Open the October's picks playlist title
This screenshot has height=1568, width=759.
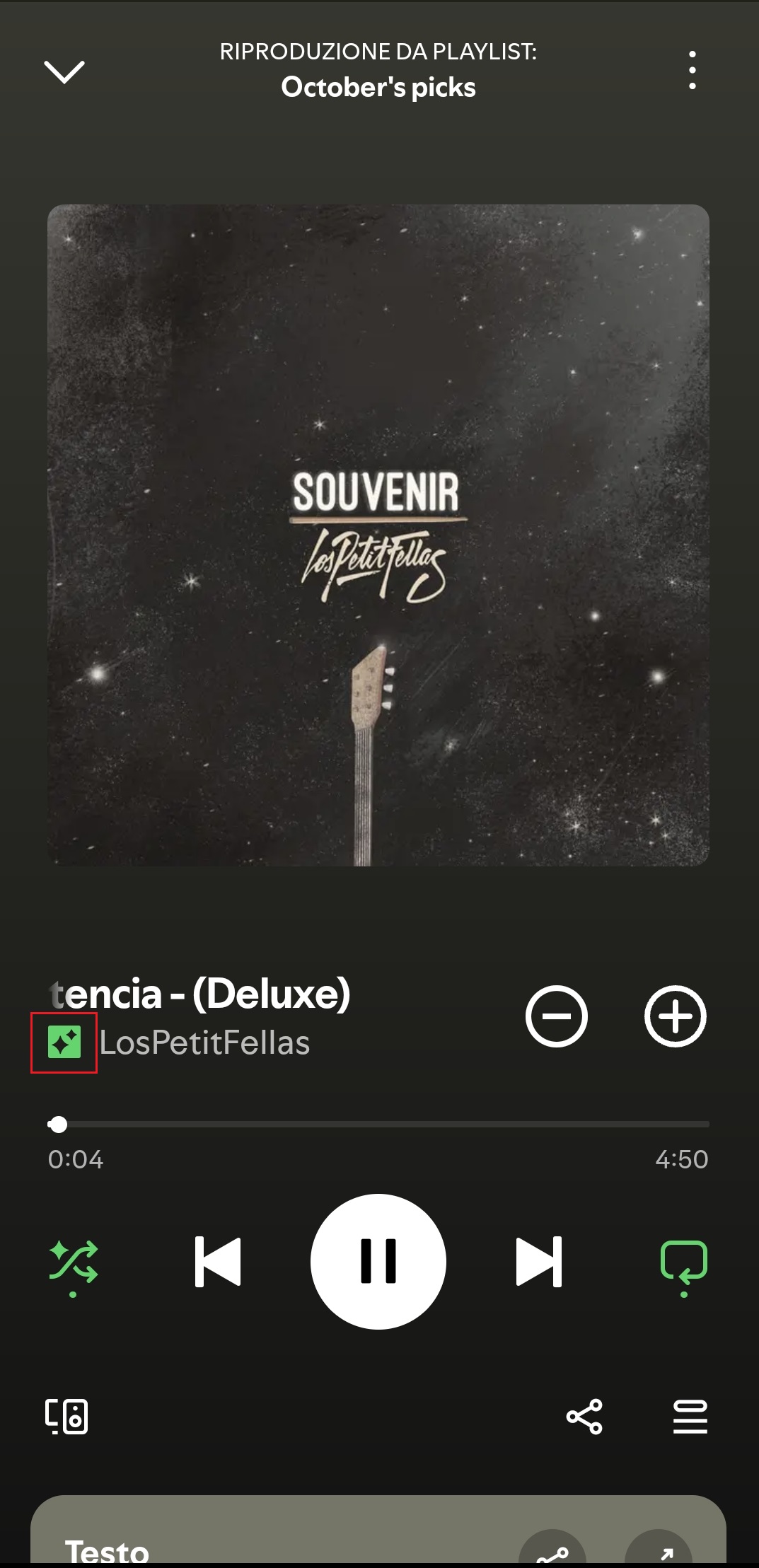tap(378, 88)
